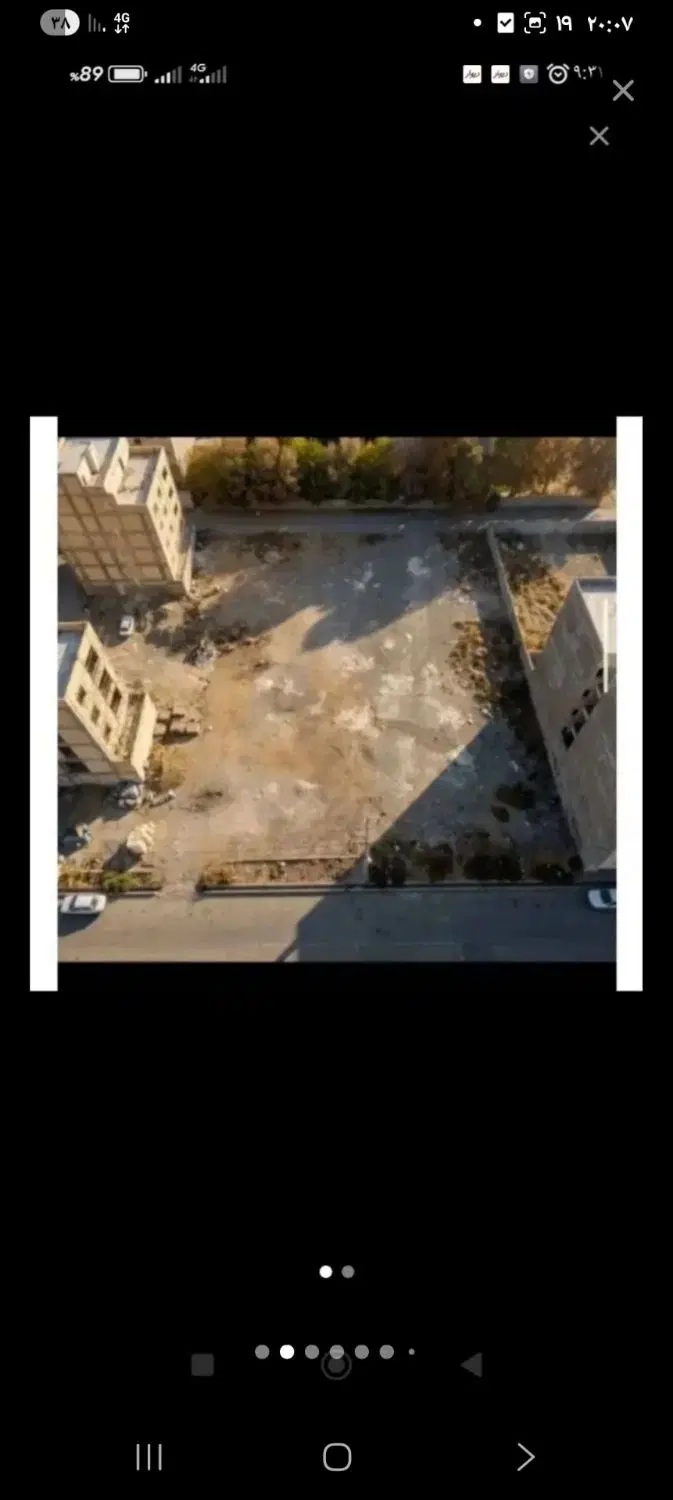Go to the home screen
Image resolution: width=673 pixels, height=1500 pixels.
tap(337, 1457)
